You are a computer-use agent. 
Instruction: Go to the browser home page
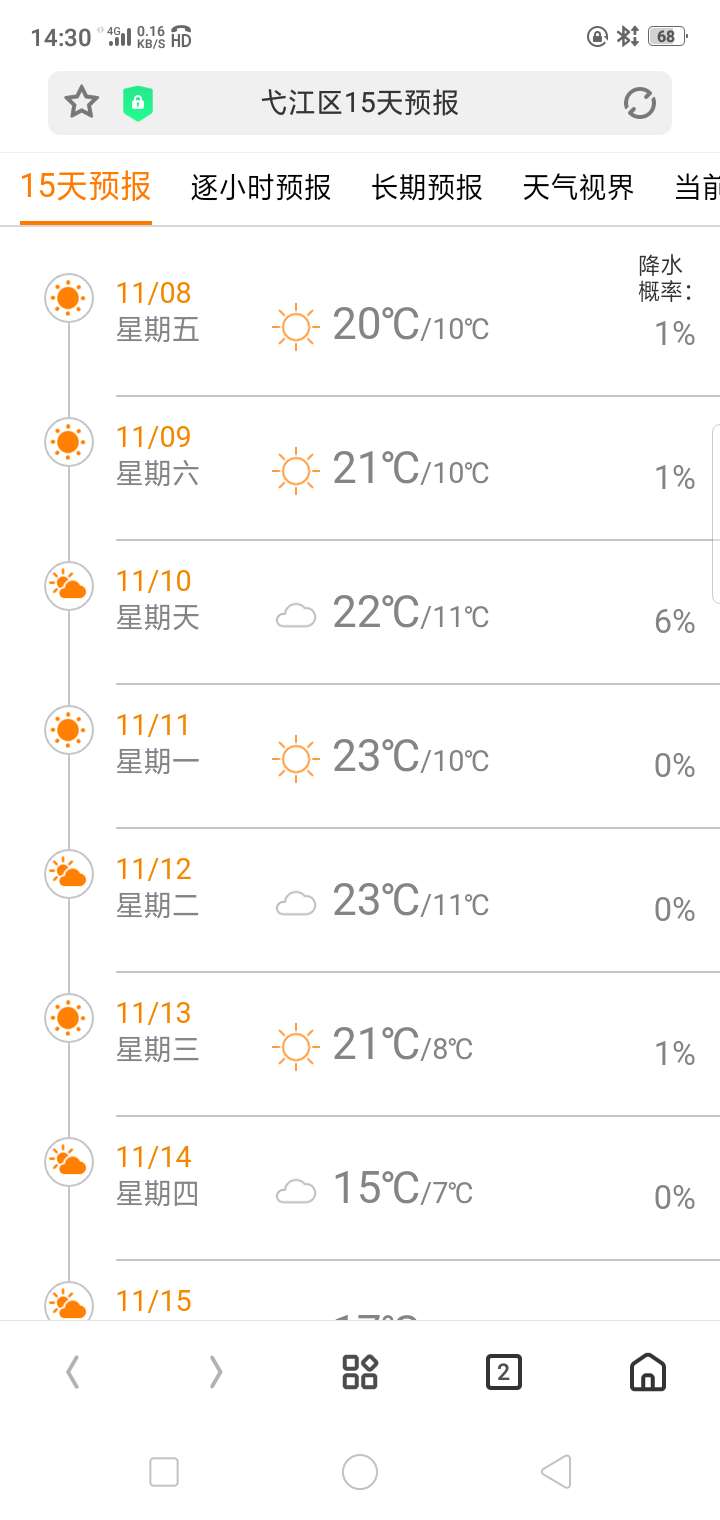[648, 1372]
